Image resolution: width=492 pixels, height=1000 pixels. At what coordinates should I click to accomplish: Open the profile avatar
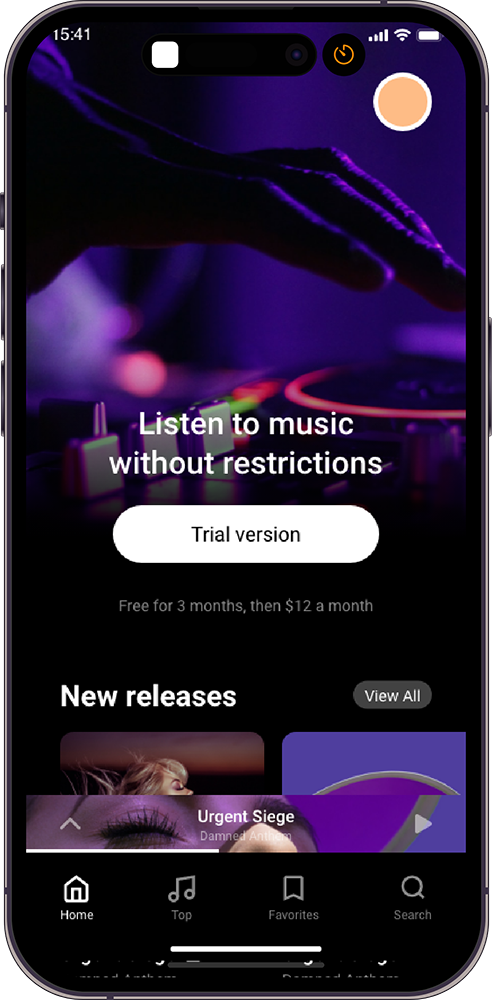click(x=402, y=102)
